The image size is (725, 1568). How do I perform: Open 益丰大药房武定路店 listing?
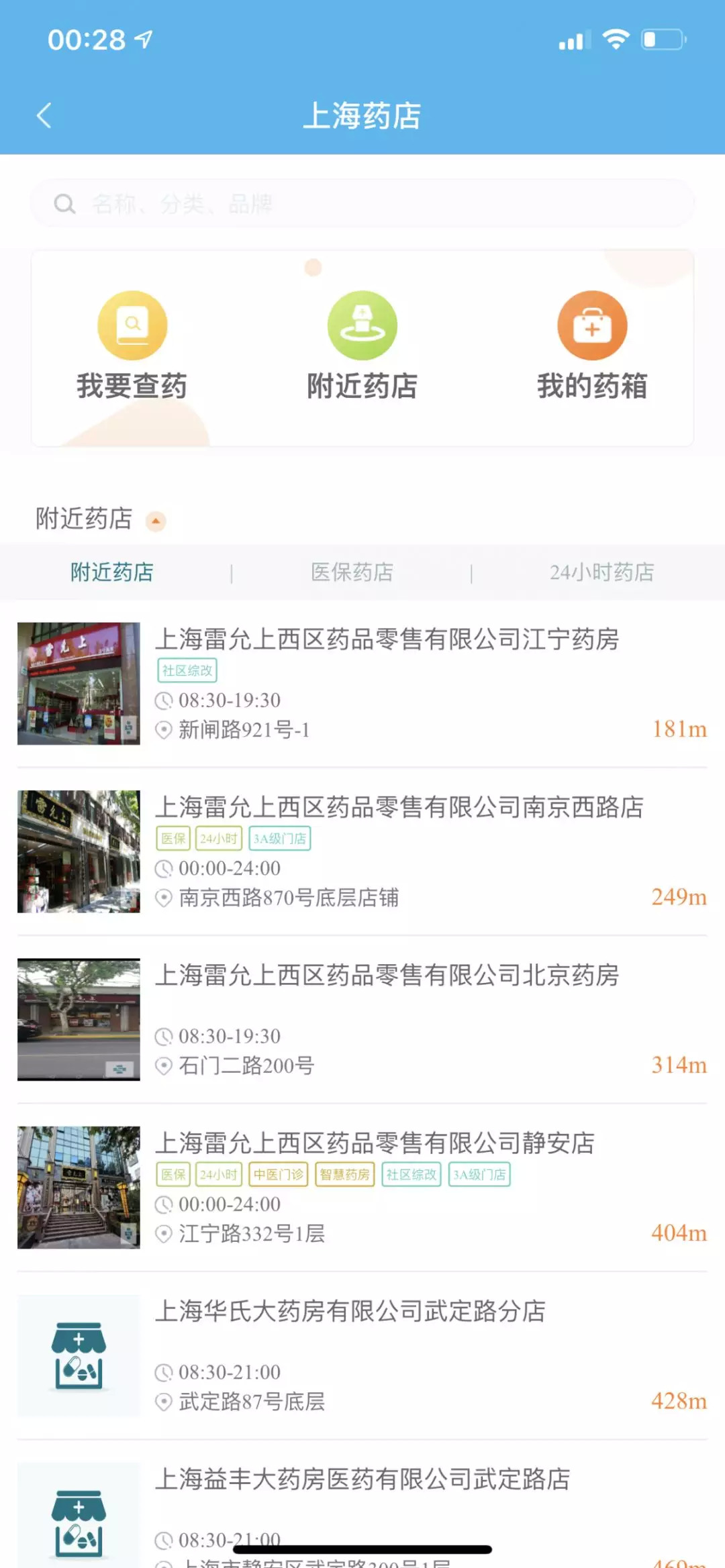pos(362,1479)
